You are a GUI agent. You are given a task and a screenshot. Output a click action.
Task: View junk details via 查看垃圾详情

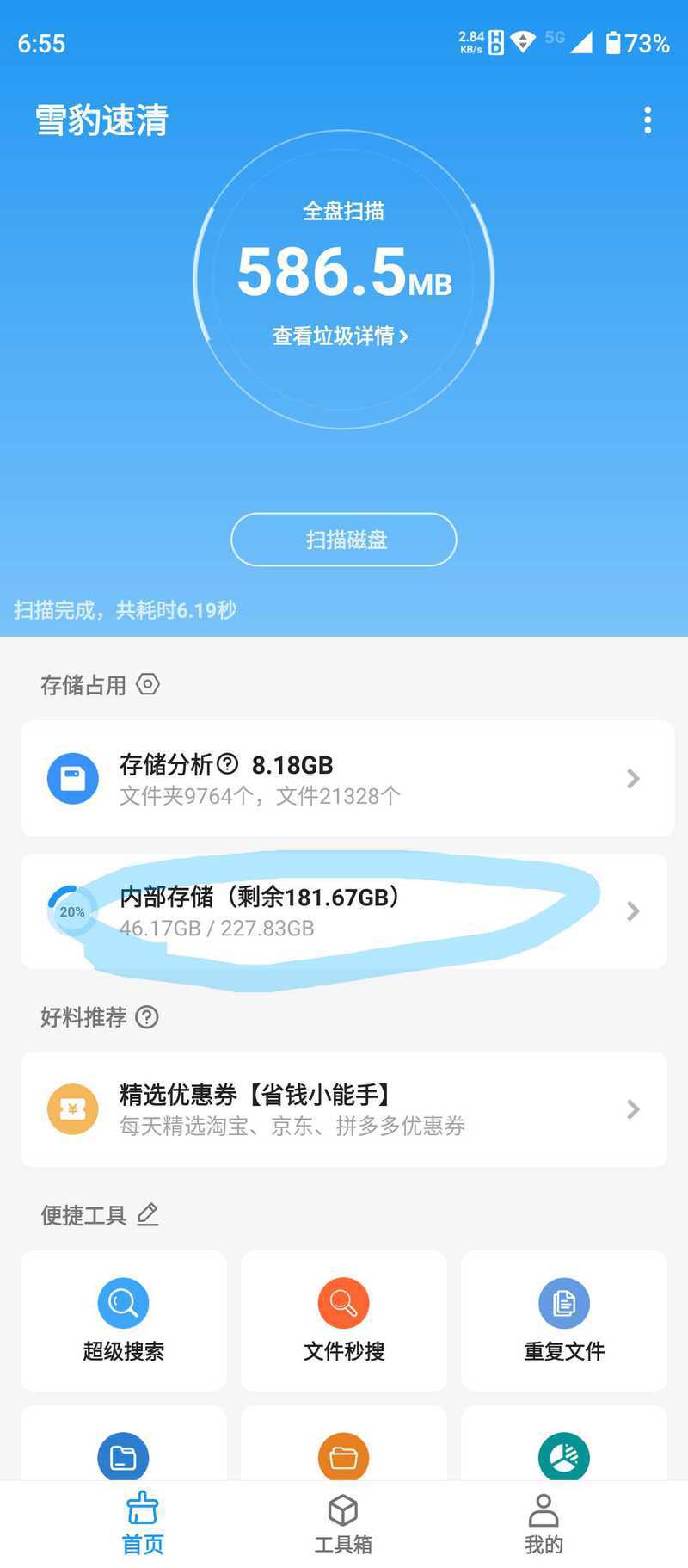(x=341, y=336)
